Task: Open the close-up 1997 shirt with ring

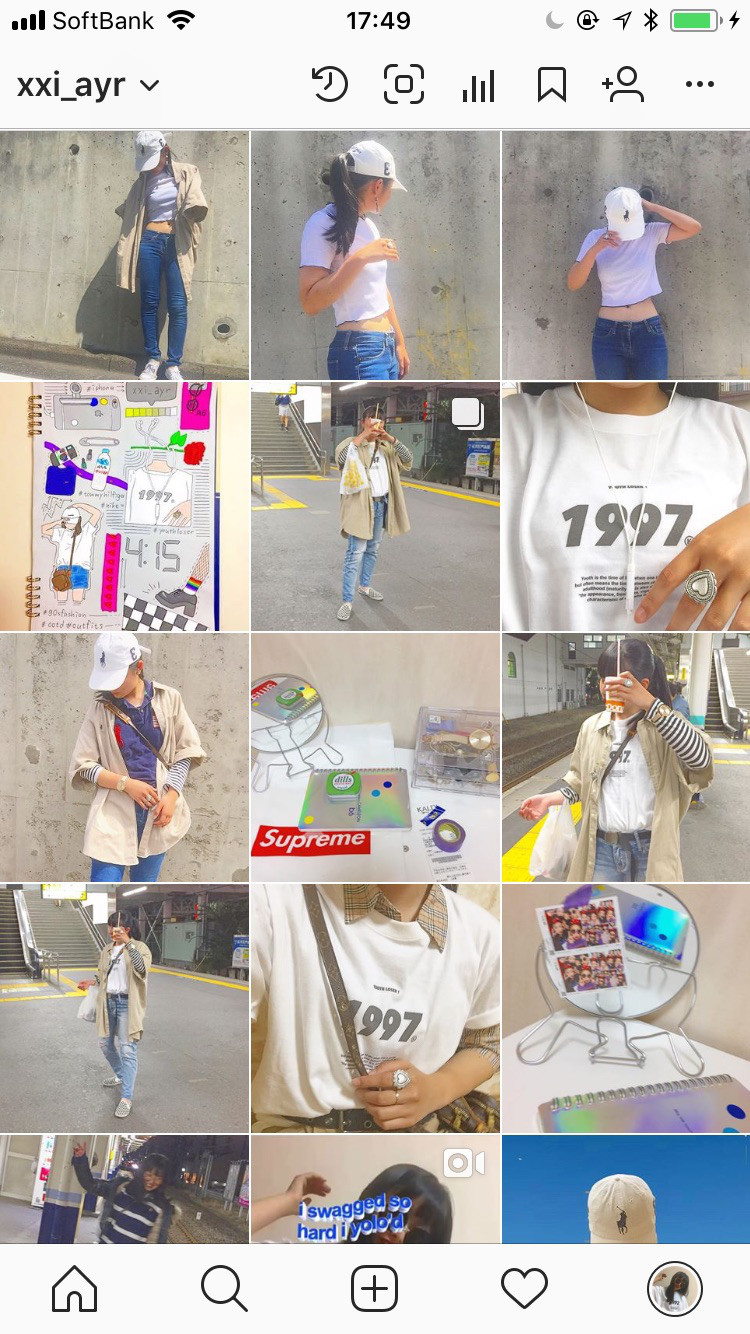Action: pos(626,506)
